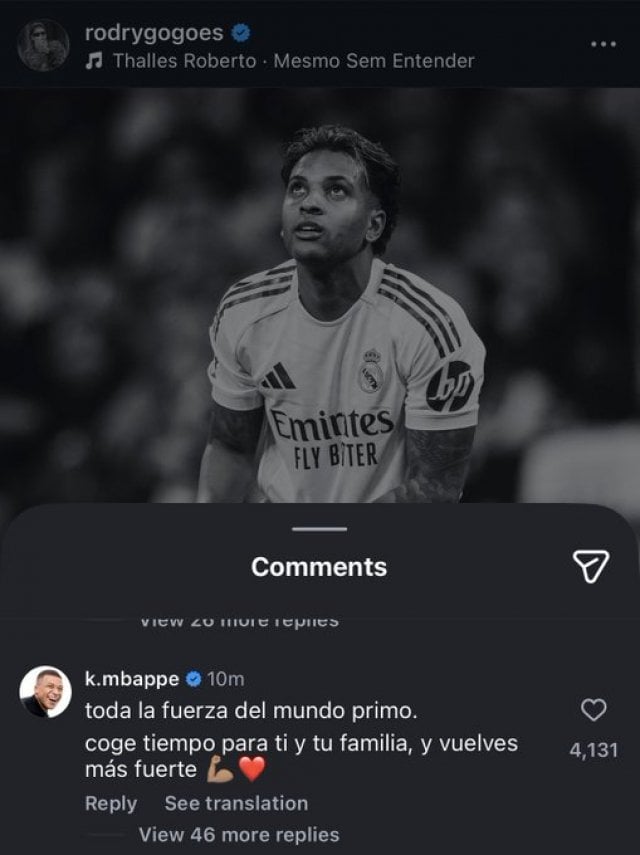The width and height of the screenshot is (640, 855).
Task: See translation of k.mbappe's comment
Action: coord(236,803)
